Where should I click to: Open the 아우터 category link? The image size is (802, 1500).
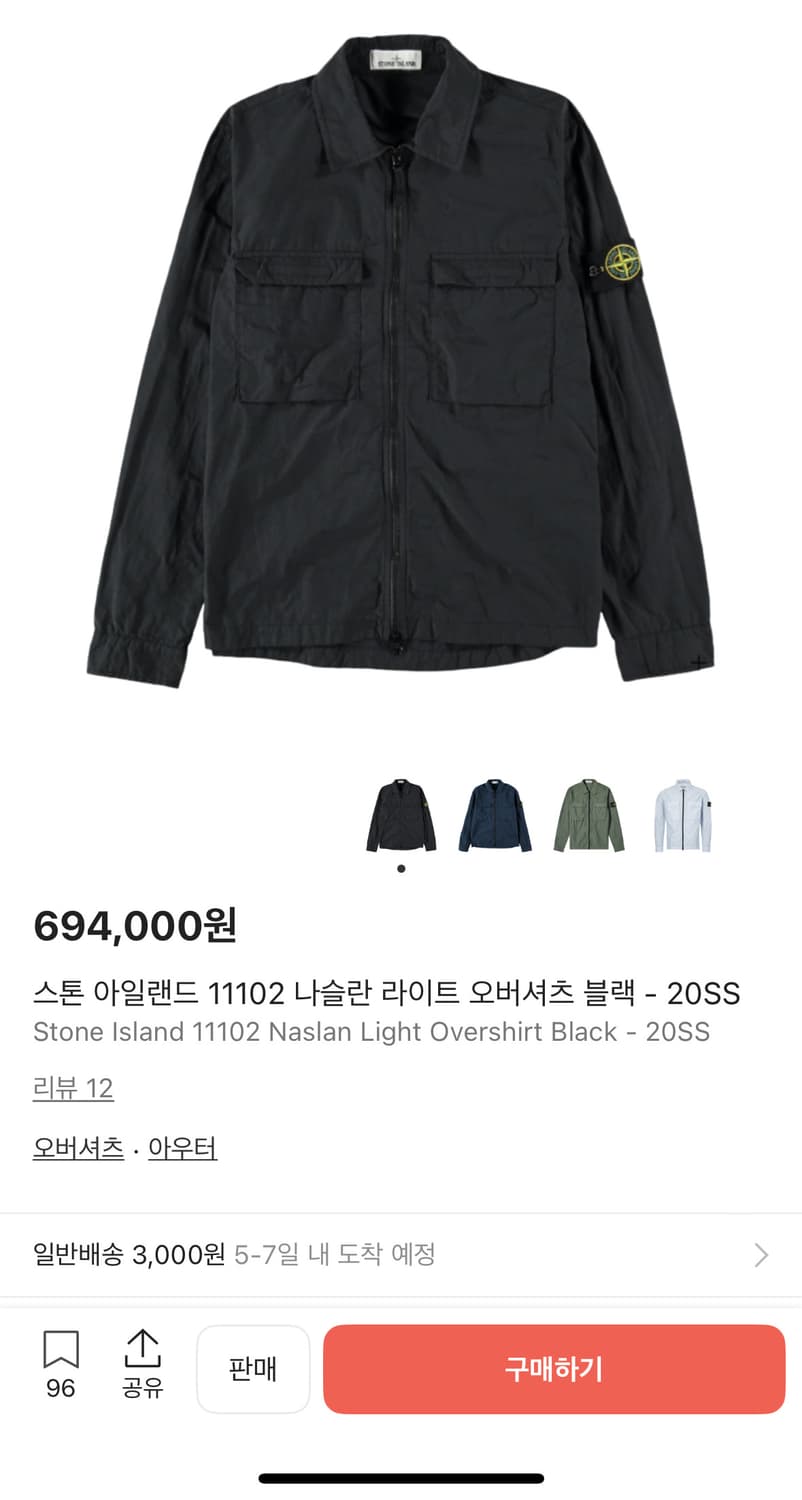tap(182, 1148)
